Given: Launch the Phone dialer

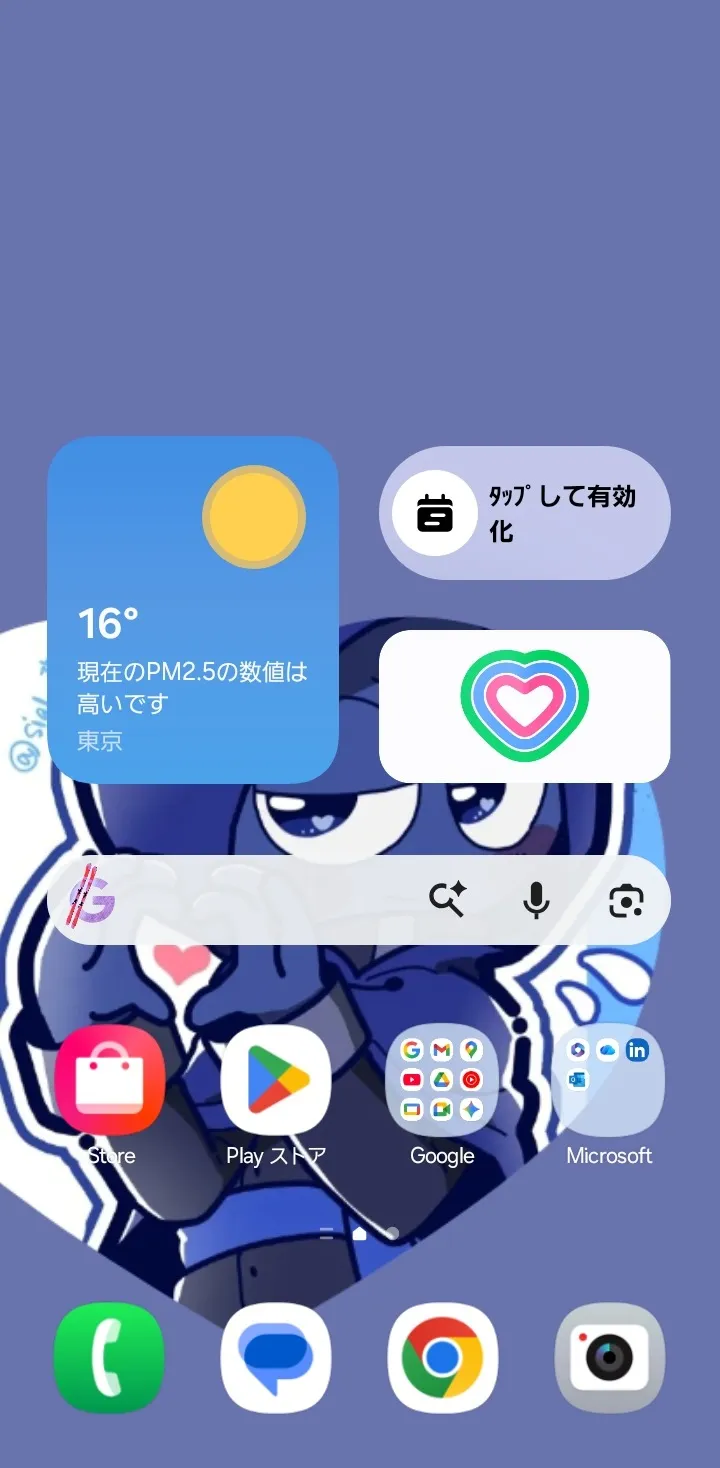Looking at the screenshot, I should point(109,1357).
